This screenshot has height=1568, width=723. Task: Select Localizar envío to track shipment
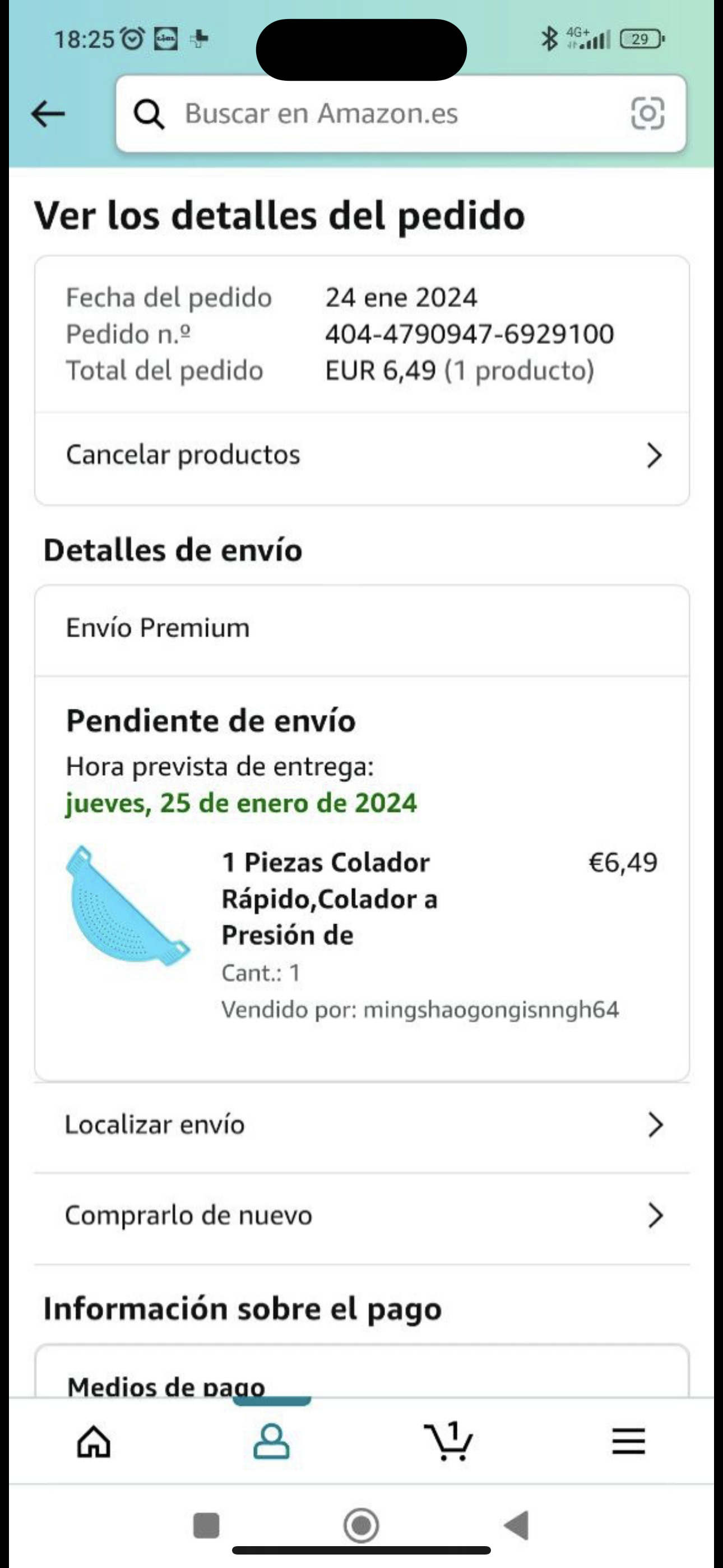coord(361,1125)
